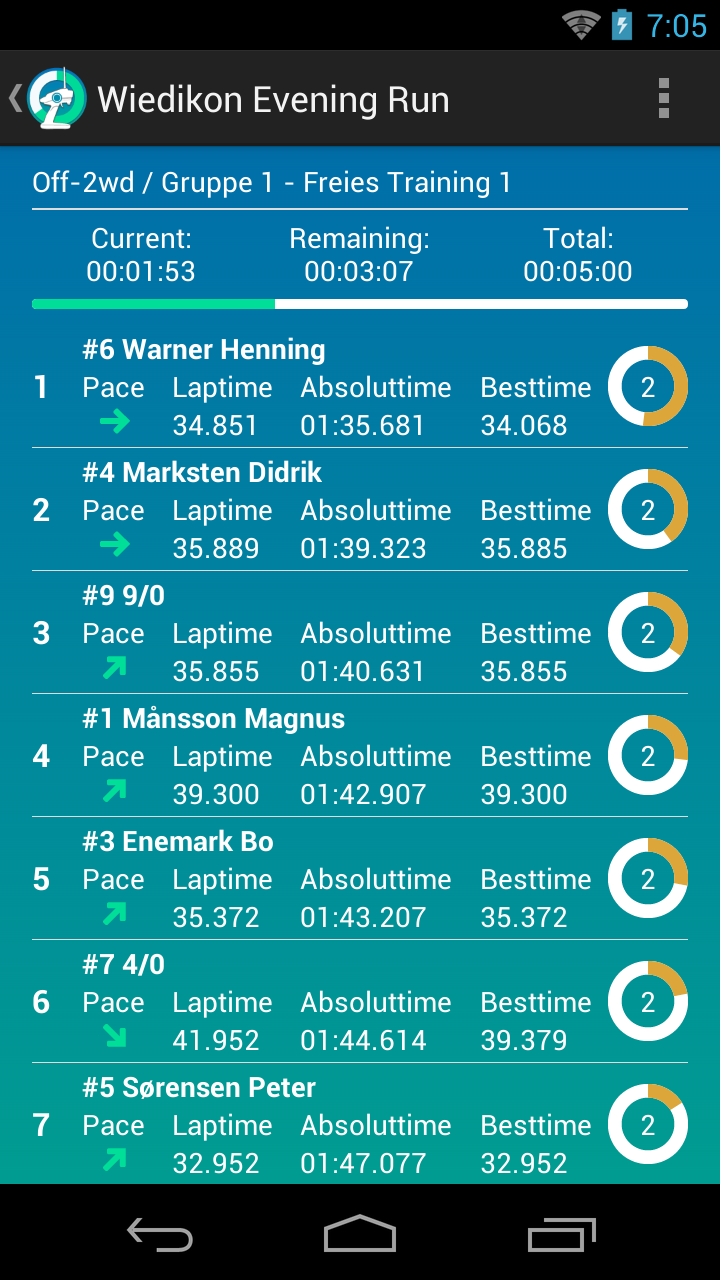Open the overflow menu
The height and width of the screenshot is (1280, 720).
pos(663,99)
